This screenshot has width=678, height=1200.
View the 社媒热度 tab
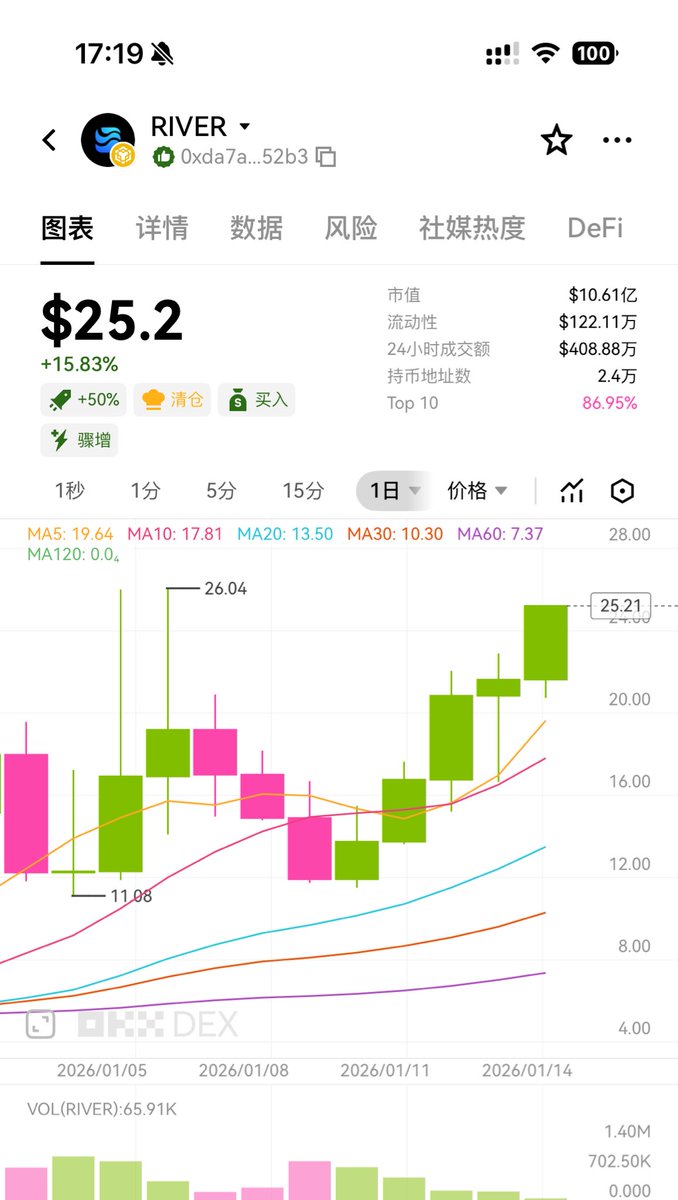point(472,228)
